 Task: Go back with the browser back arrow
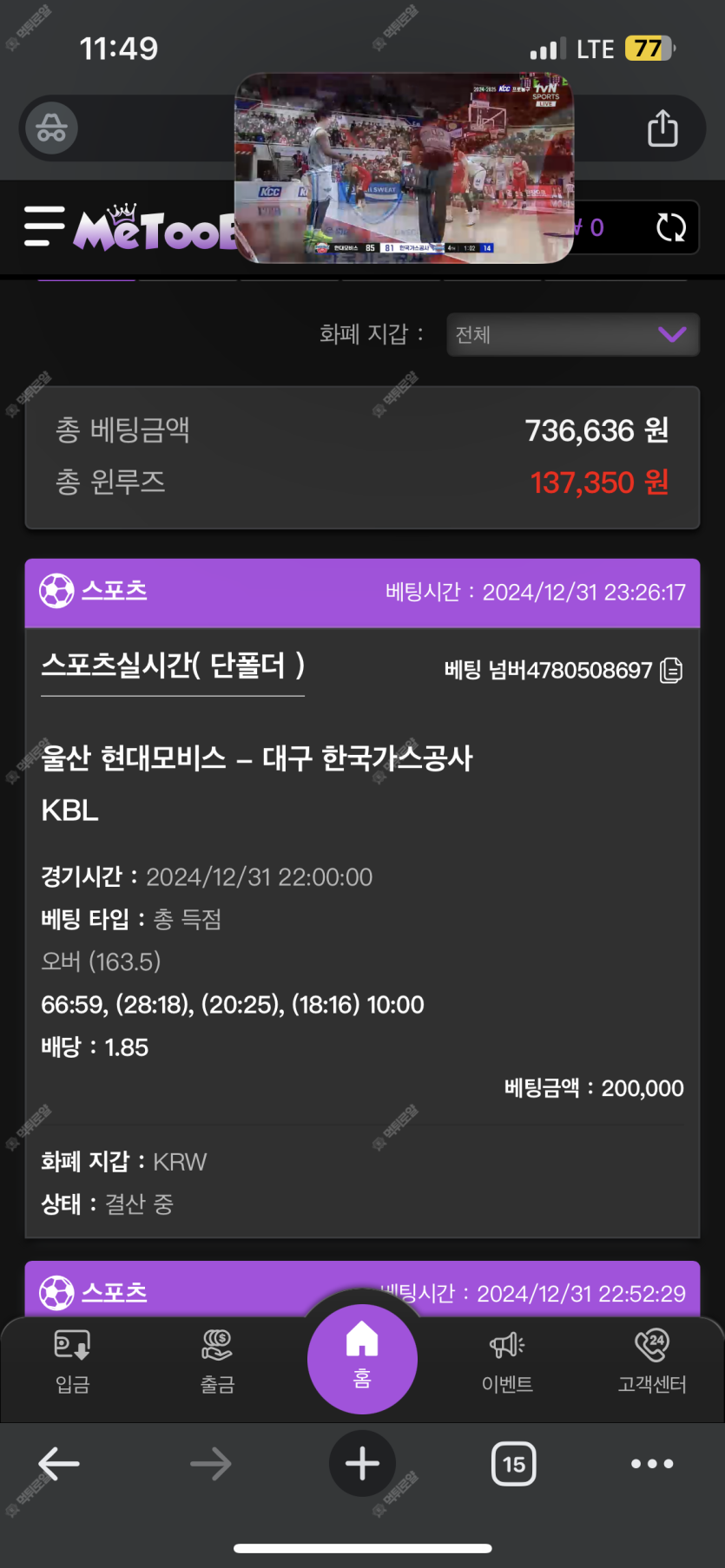click(59, 1464)
